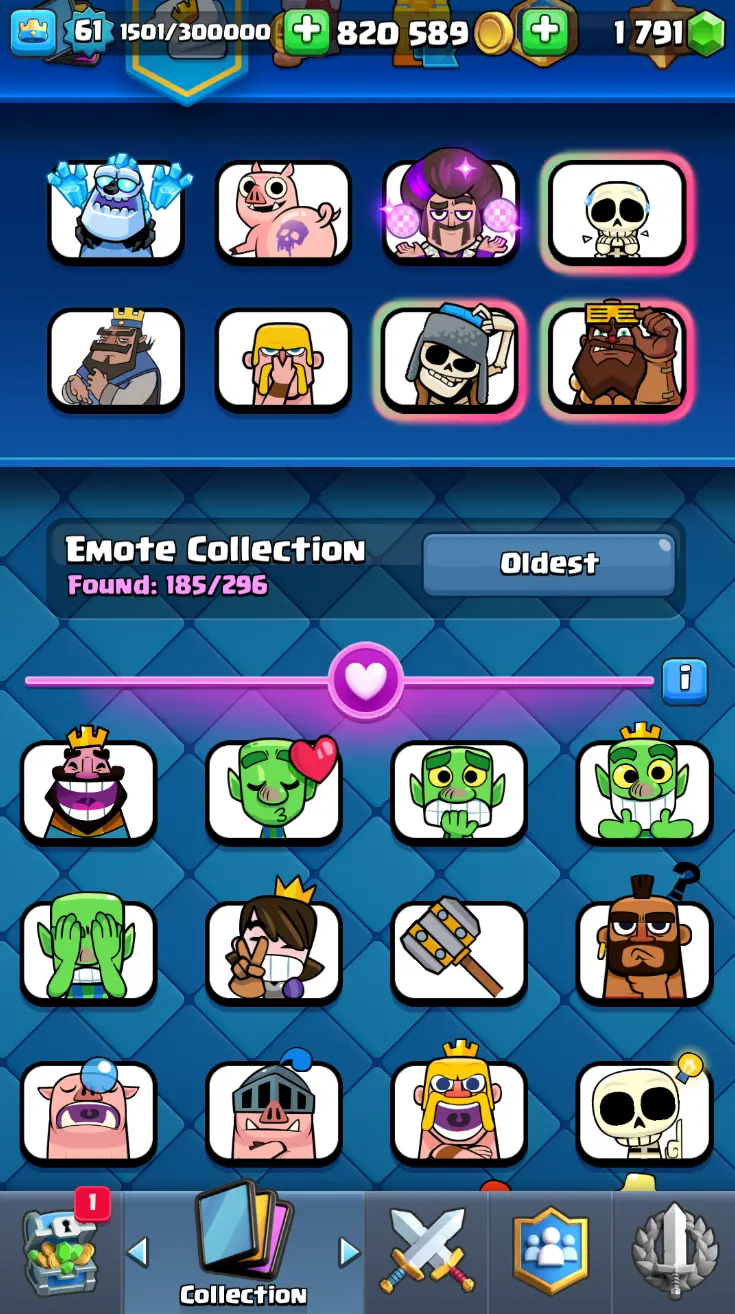Choose the confused Hog Rider emote
The width and height of the screenshot is (735, 1314).
point(644,951)
